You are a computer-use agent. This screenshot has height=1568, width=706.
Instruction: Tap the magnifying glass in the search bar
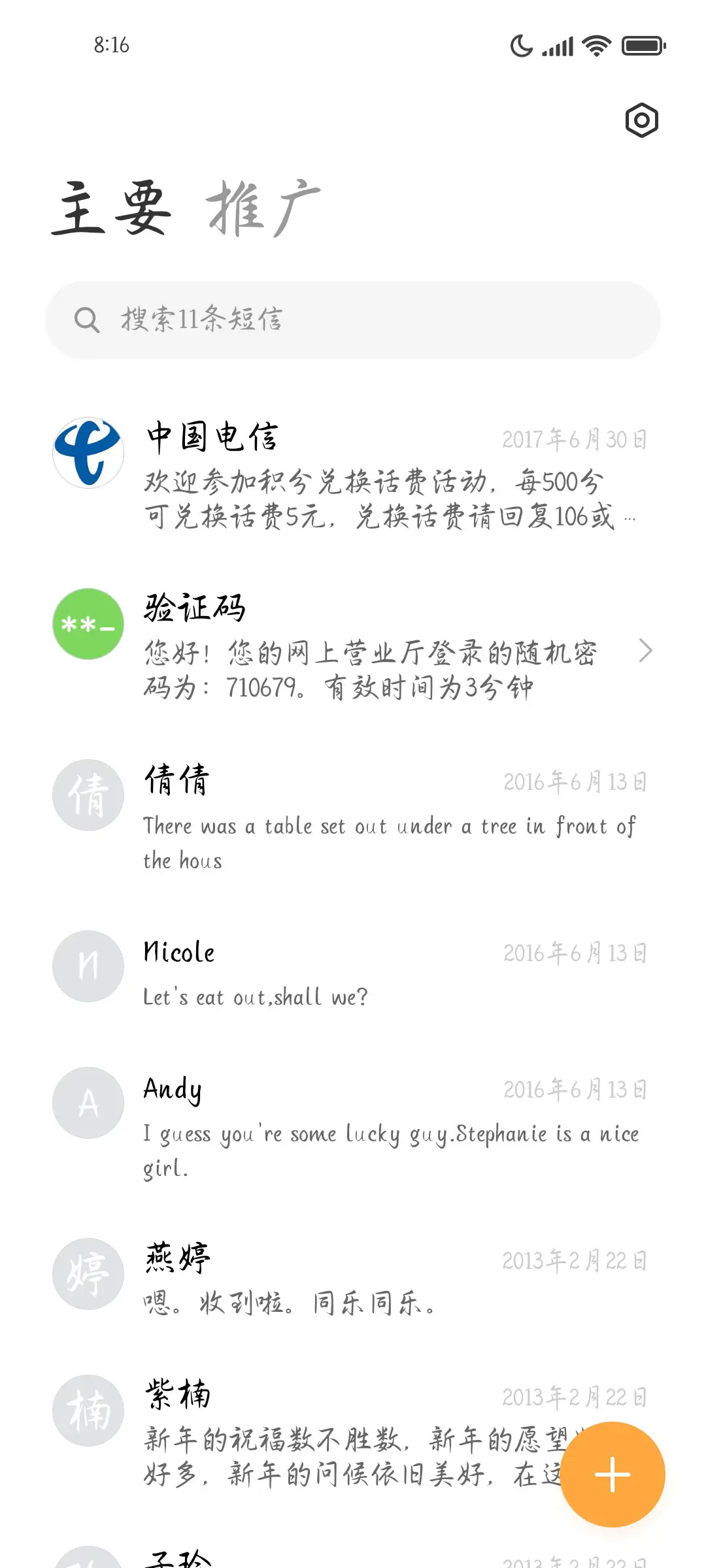coord(86,319)
